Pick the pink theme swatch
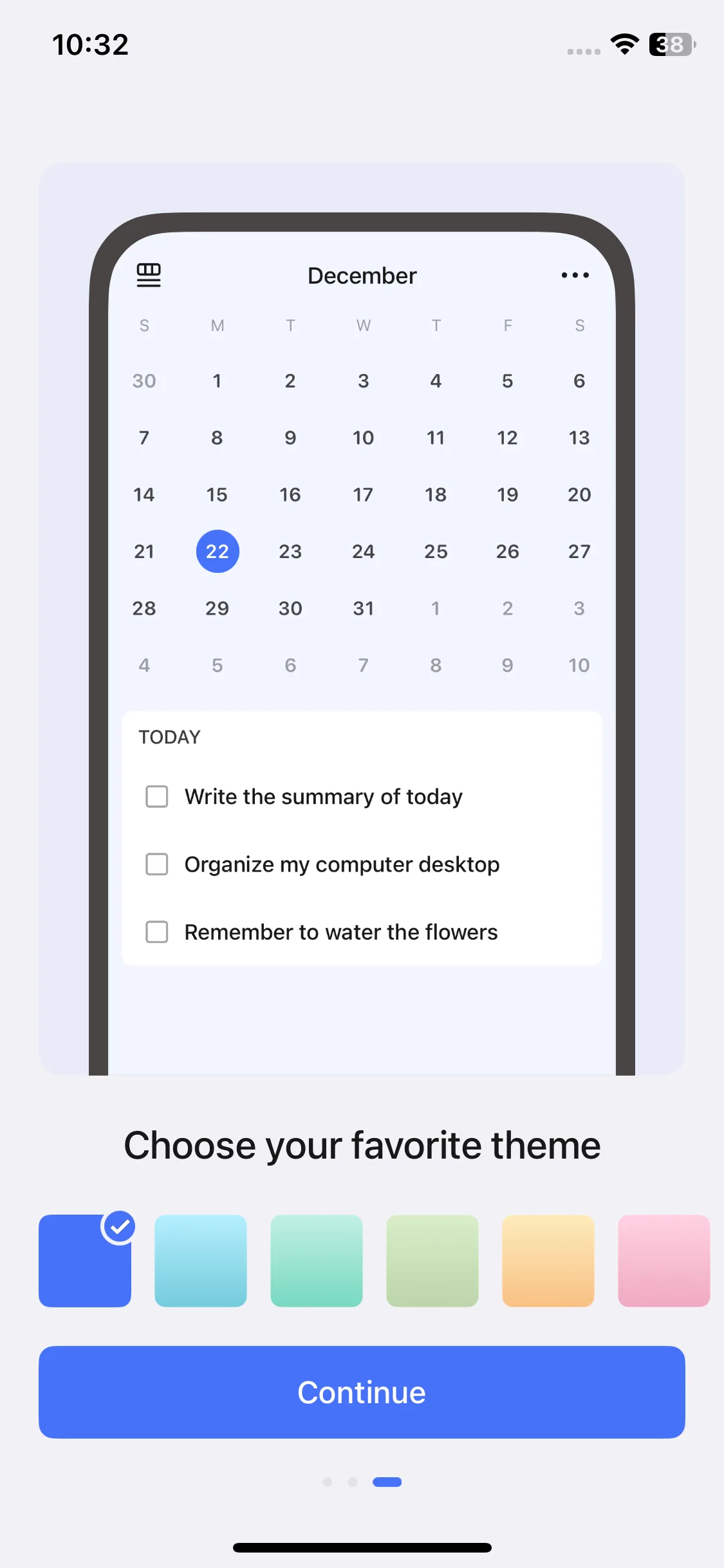Screen dimensions: 724x1568 [x=664, y=1260]
